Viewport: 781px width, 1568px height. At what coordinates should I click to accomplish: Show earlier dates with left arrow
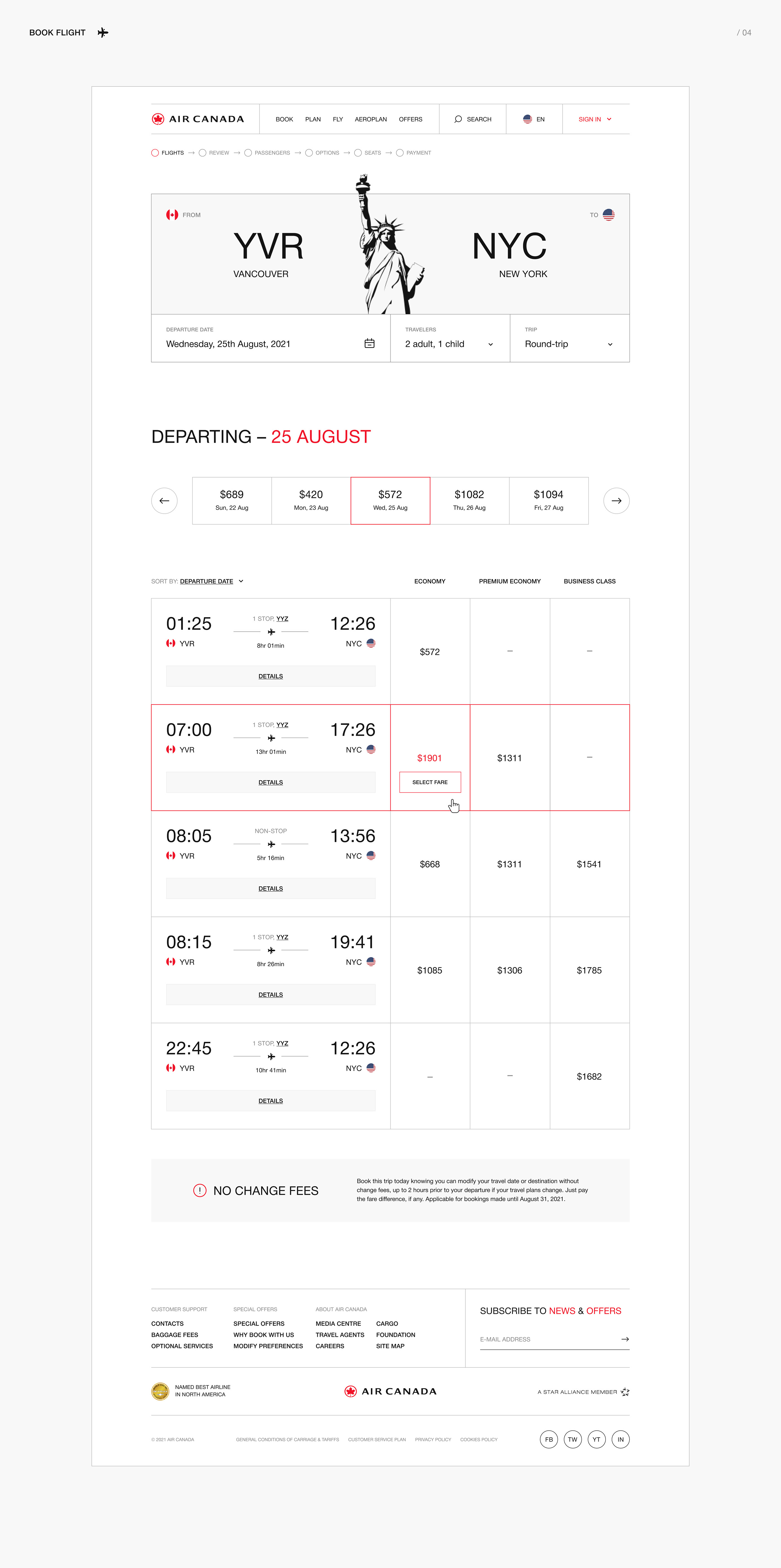coord(164,501)
